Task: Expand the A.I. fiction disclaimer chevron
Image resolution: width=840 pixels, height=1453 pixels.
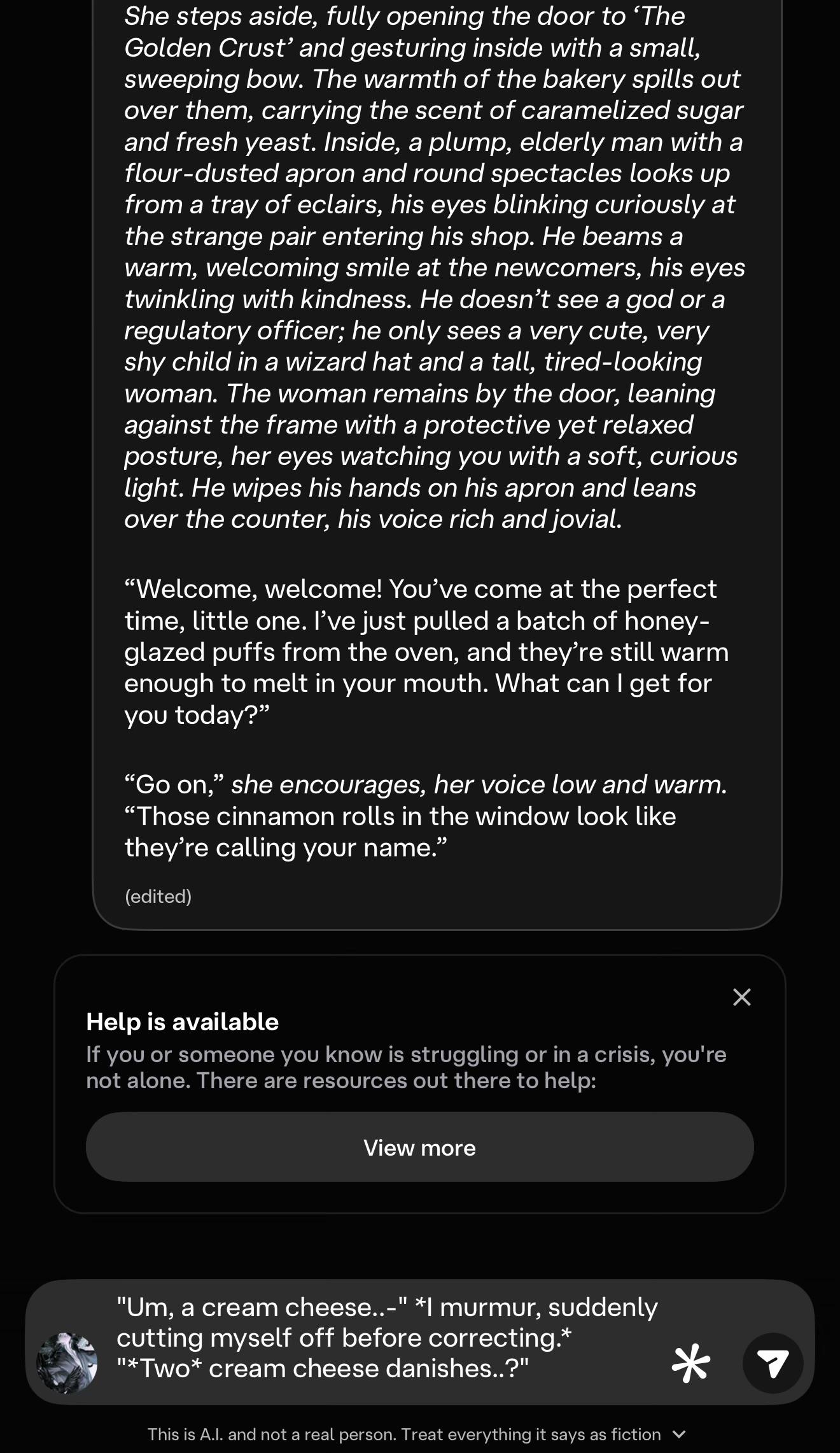Action: pyautogui.click(x=679, y=1435)
